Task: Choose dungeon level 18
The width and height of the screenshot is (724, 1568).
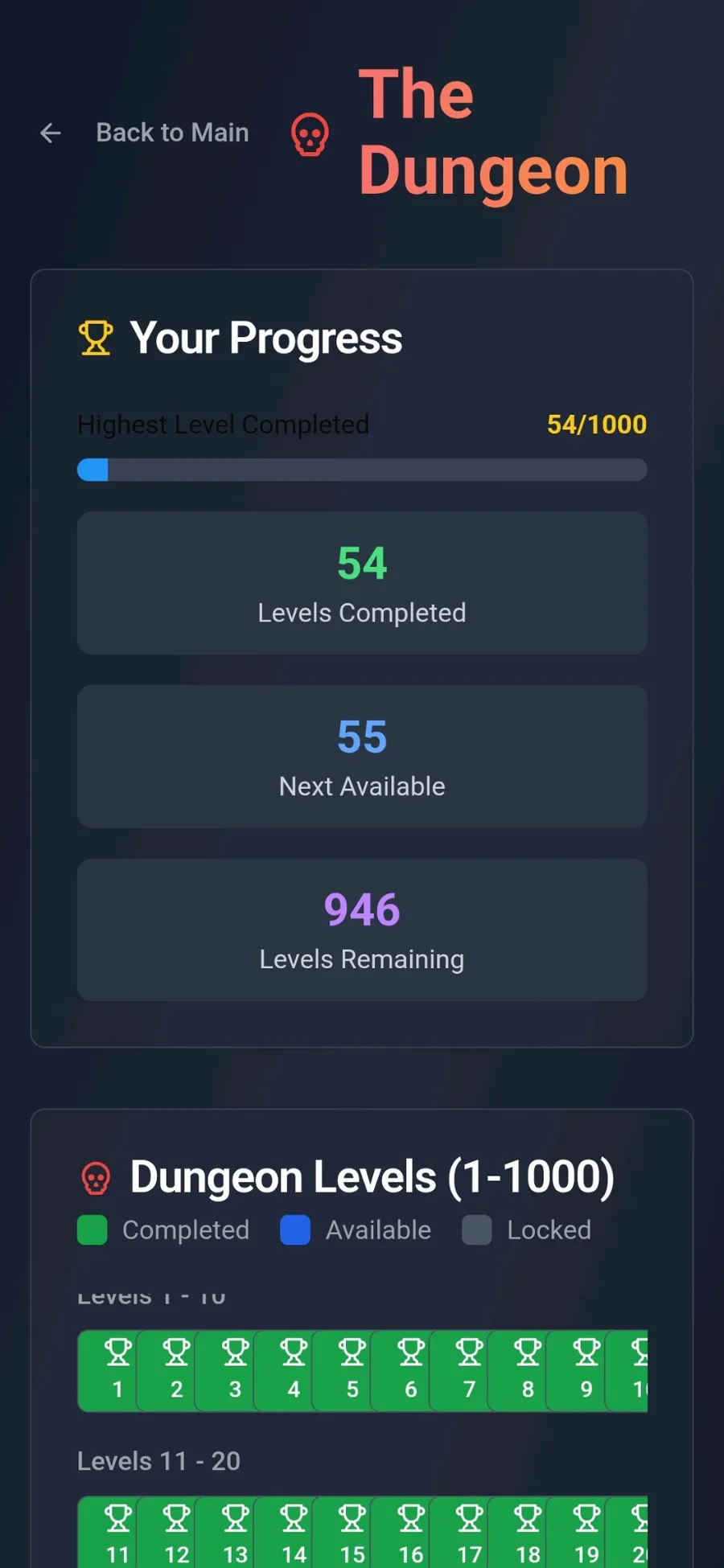Action: [x=528, y=1533]
